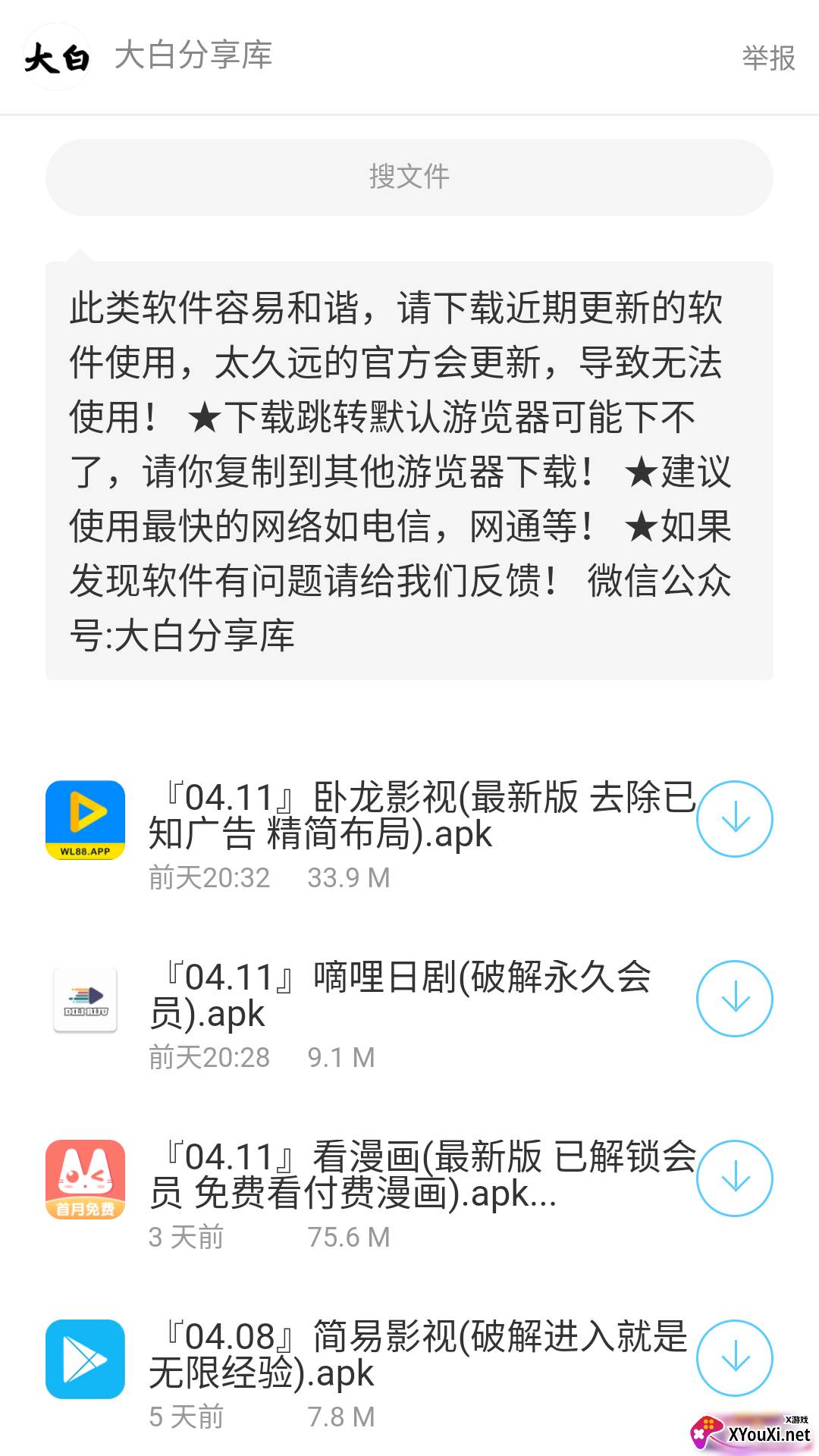Open the 搜文件 search box
The image size is (819, 1456).
(409, 177)
